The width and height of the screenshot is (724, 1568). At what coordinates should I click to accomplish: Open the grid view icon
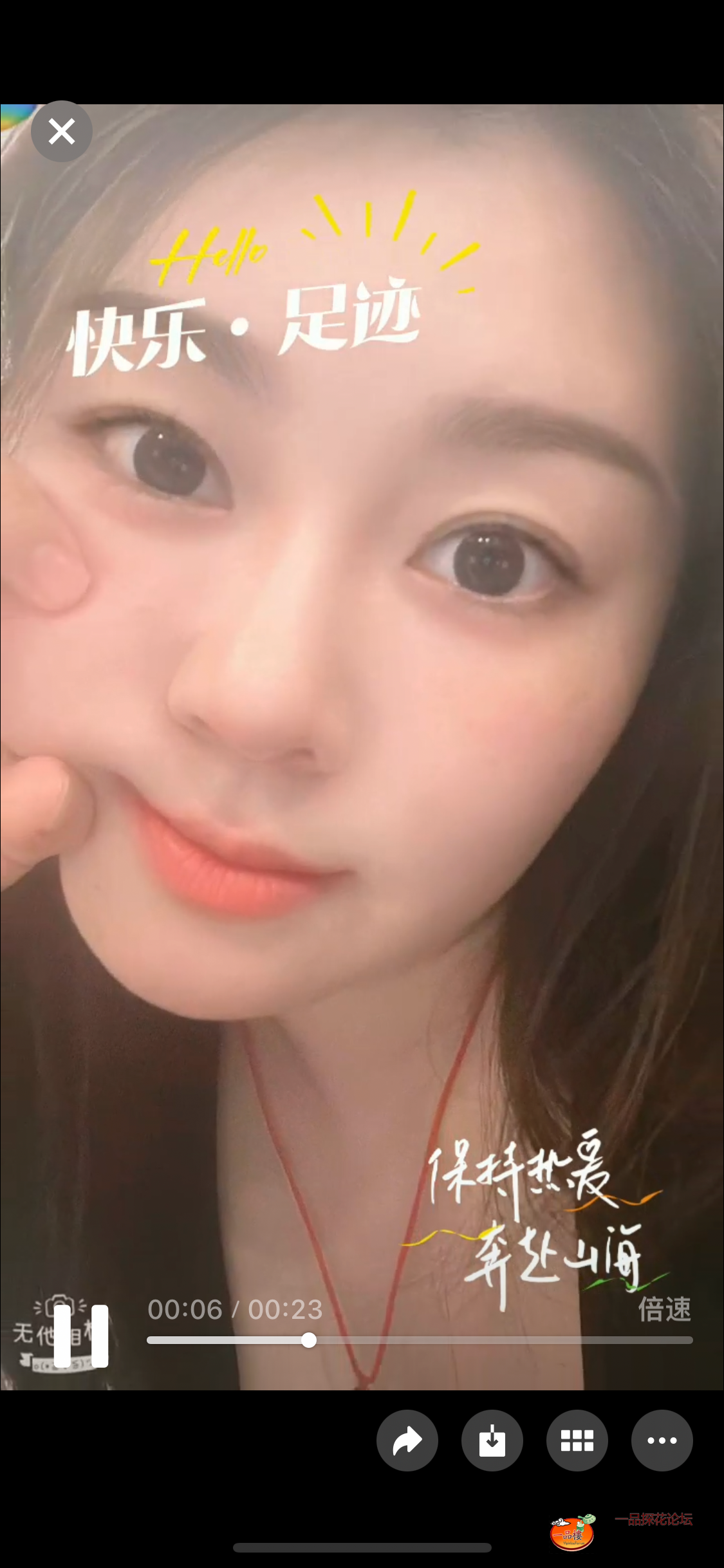[x=577, y=1441]
